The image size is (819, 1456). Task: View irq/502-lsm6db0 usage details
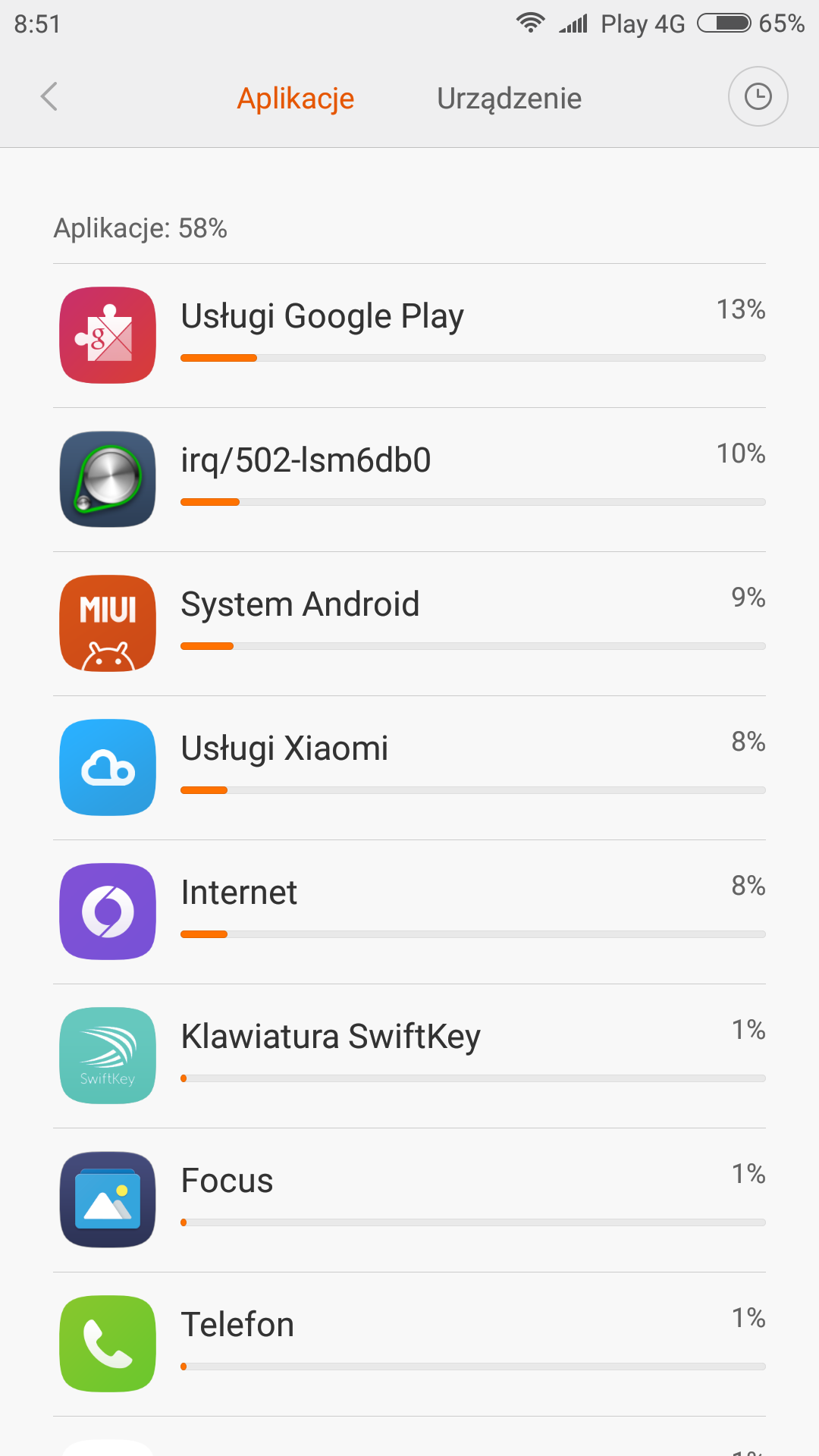(x=409, y=479)
